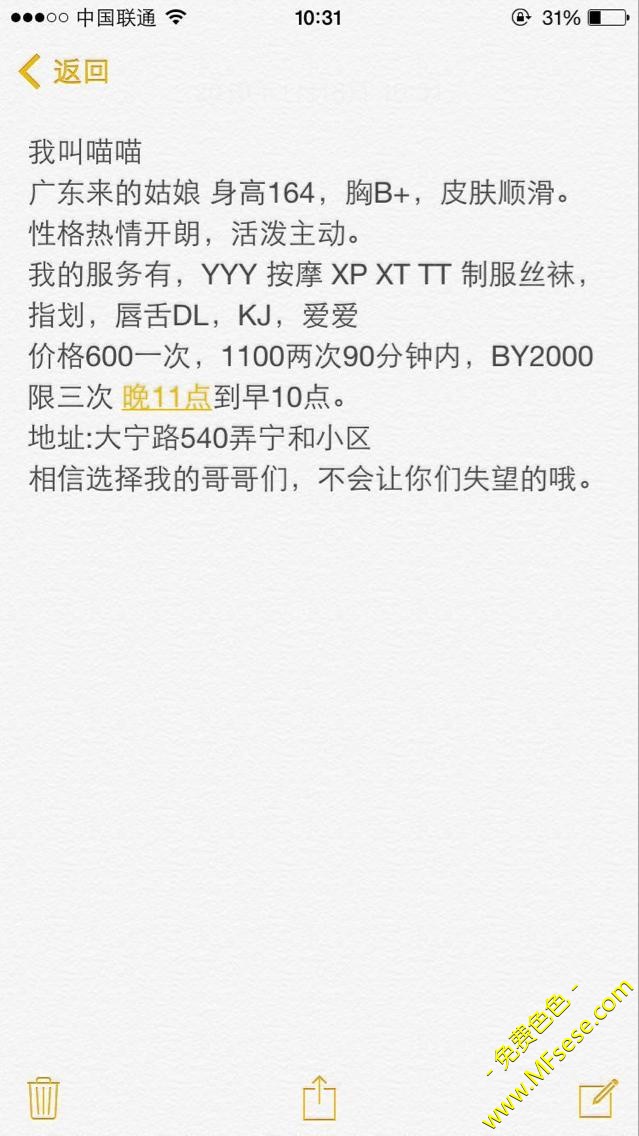Compose a new note
639x1136 pixels.
[x=598, y=1098]
